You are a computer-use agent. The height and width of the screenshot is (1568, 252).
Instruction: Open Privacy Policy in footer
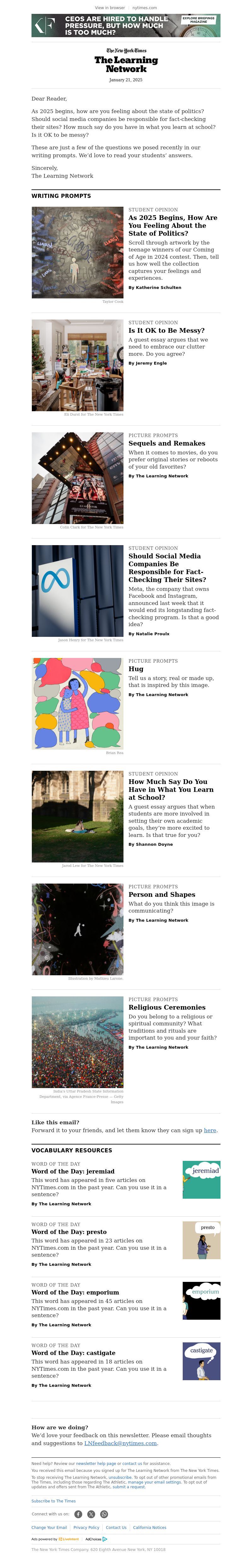pyautogui.click(x=86, y=1527)
